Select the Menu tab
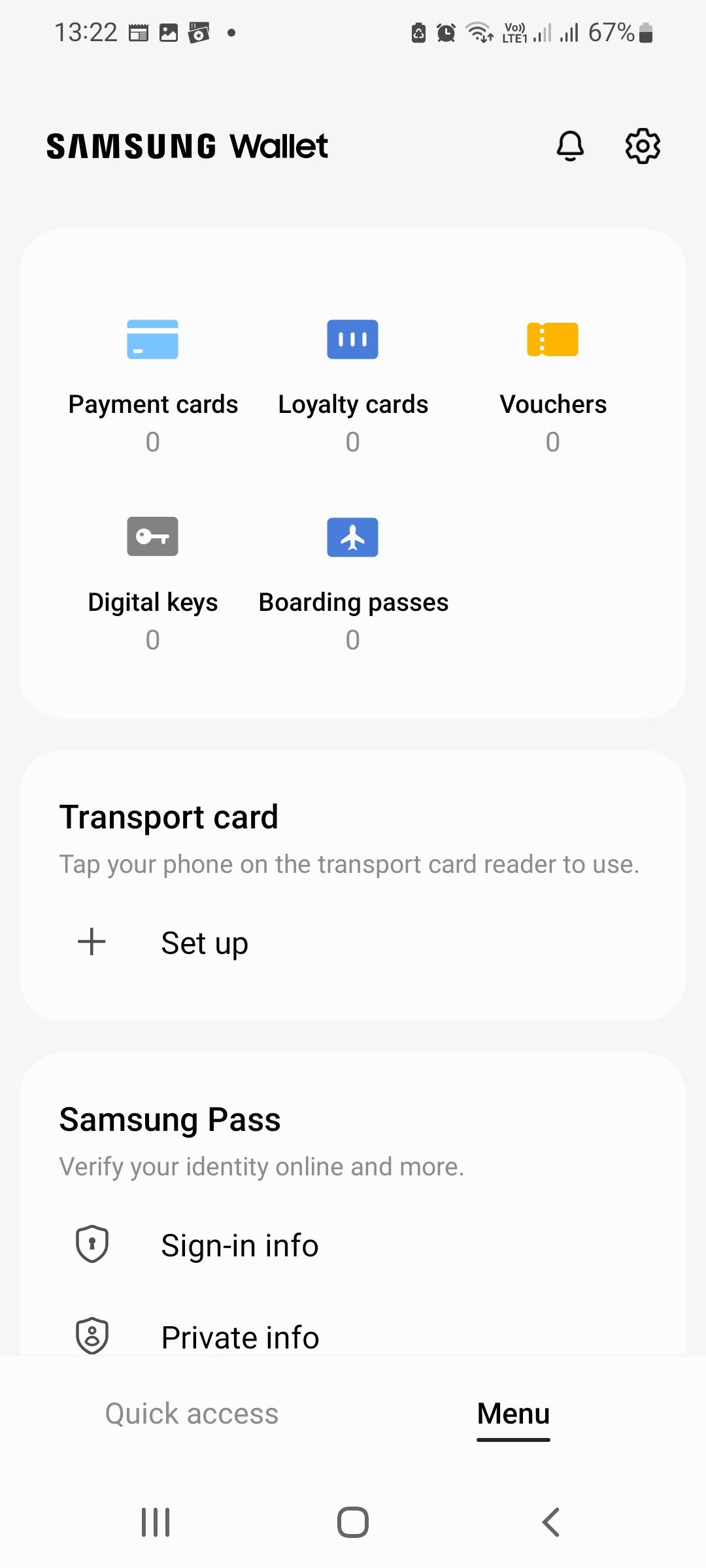 coord(513,1413)
